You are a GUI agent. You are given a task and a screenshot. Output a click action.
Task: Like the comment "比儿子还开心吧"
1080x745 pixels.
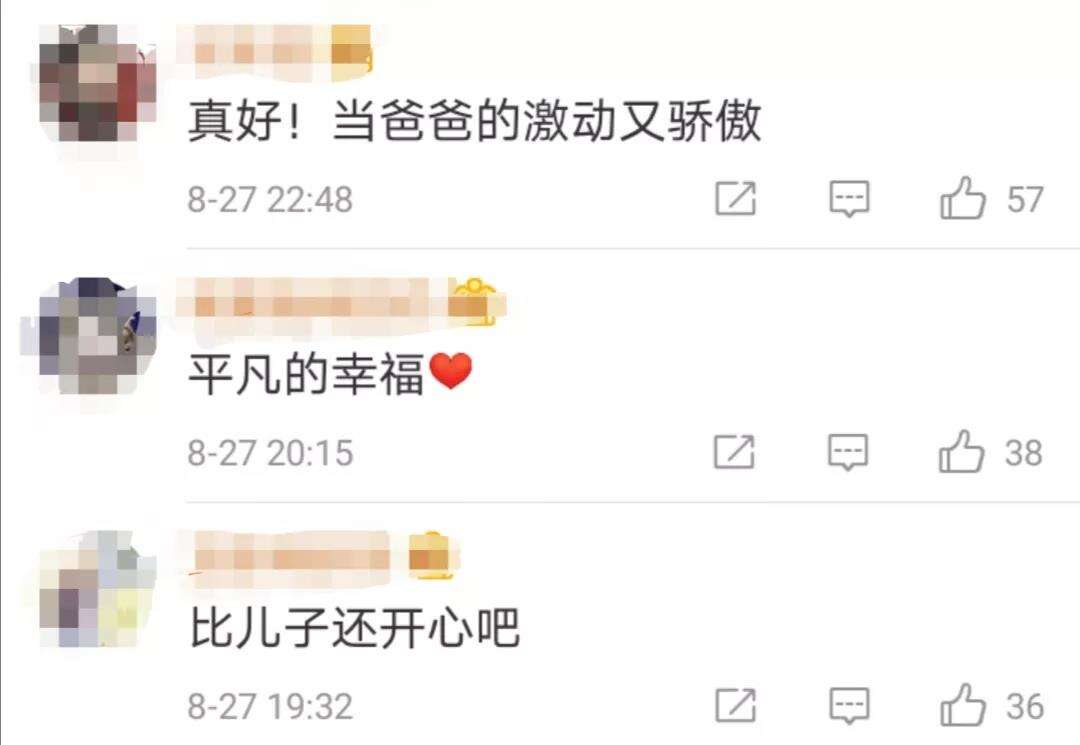coord(964,706)
